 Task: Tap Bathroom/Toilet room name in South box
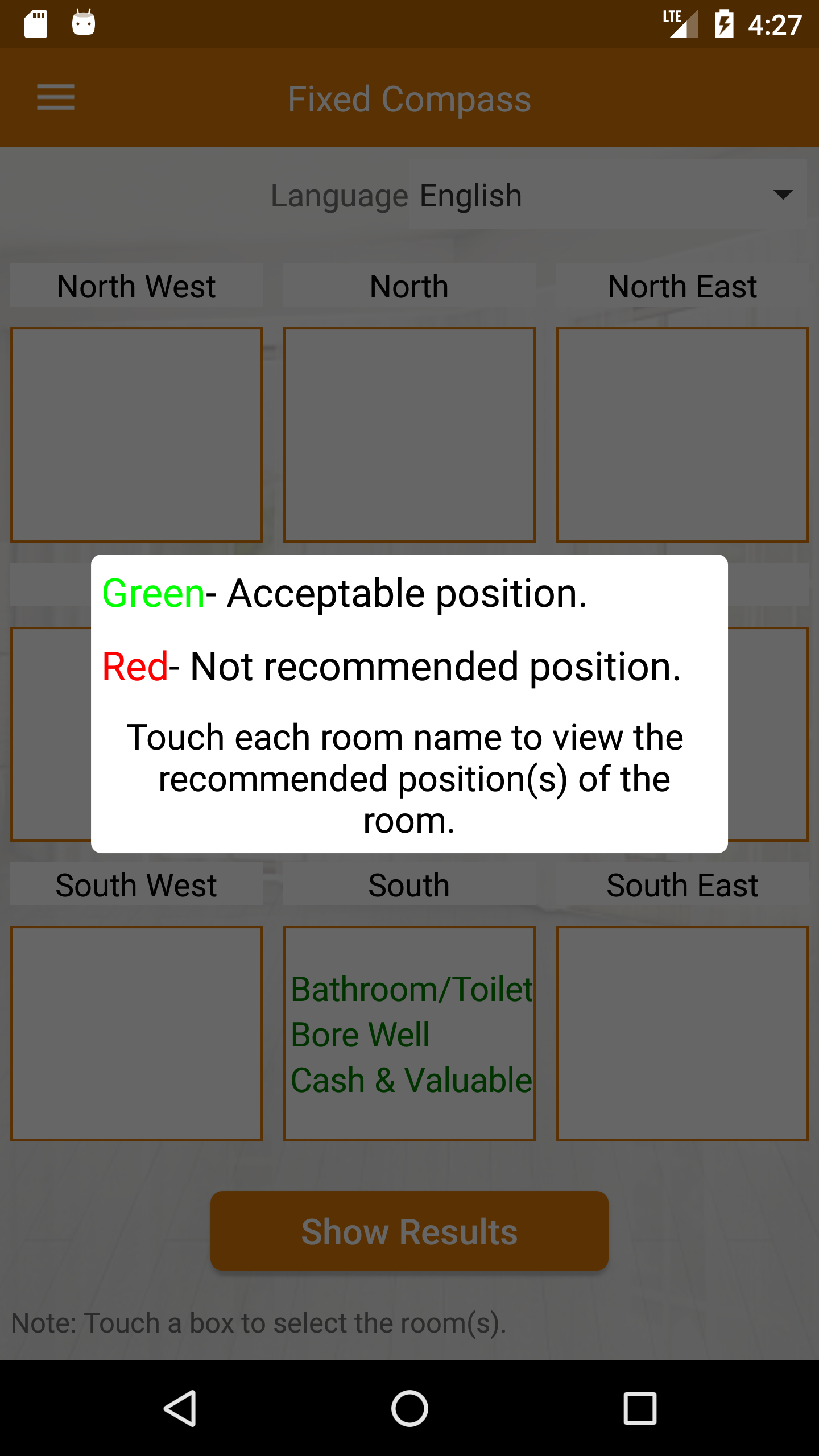click(x=412, y=989)
